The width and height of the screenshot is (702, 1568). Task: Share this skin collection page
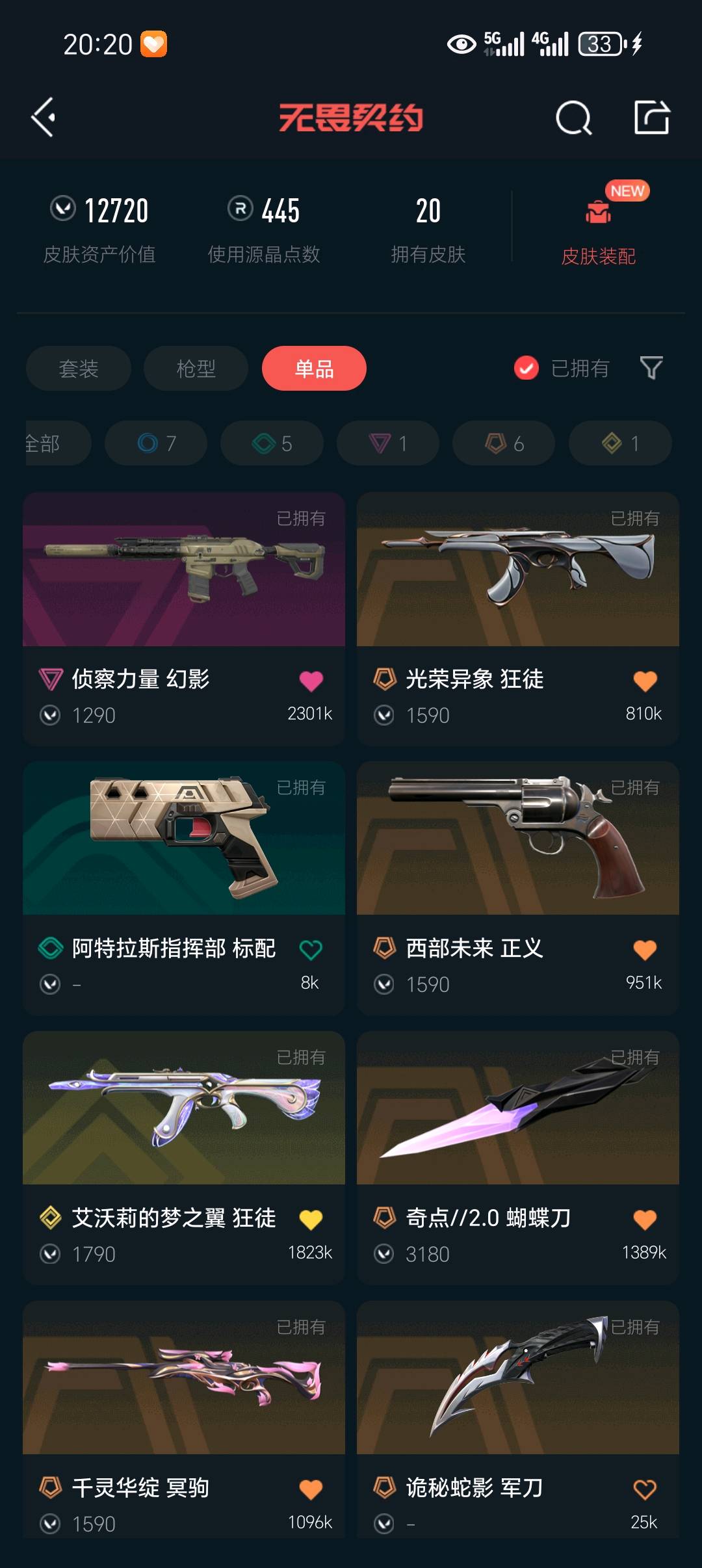coord(651,118)
